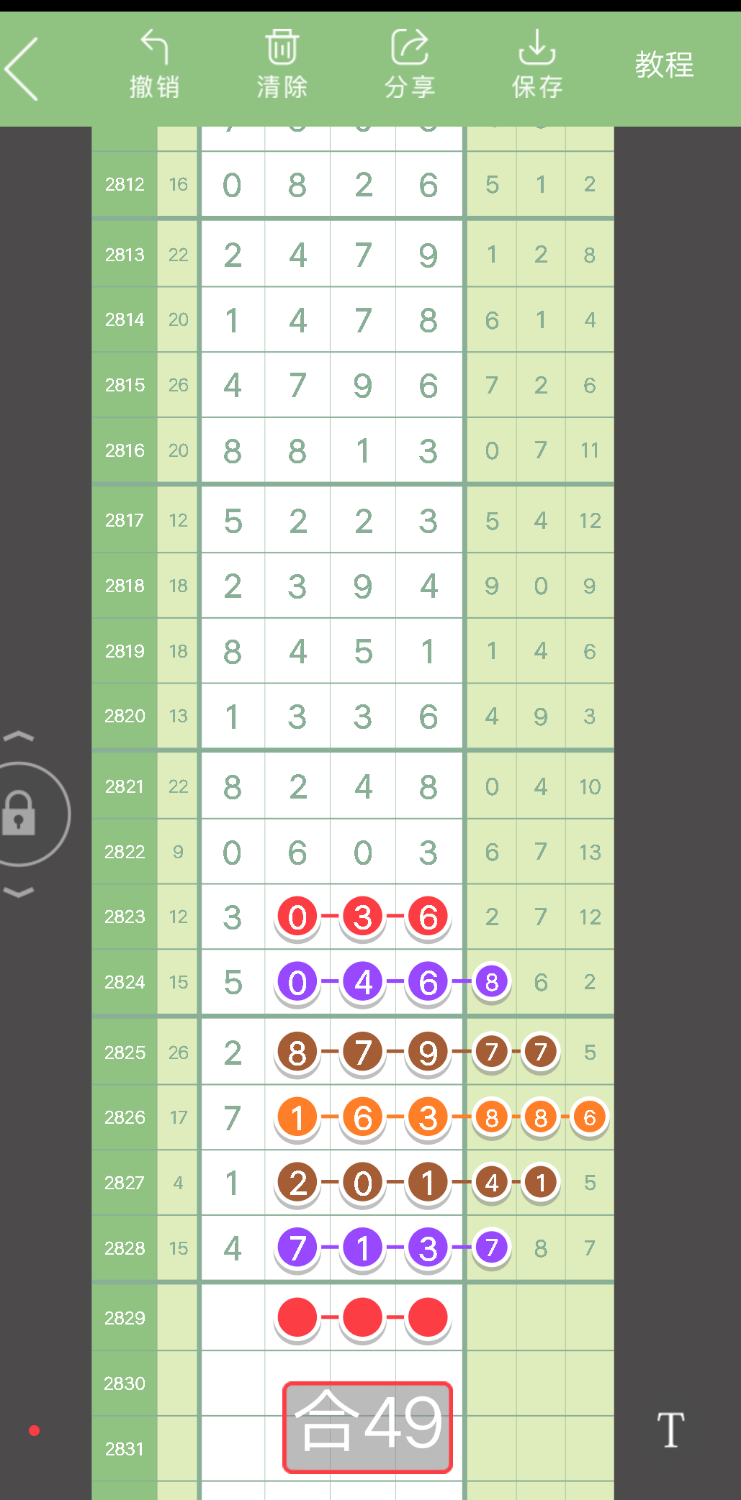The height and width of the screenshot is (1500, 741).
Task: Share the chart (分享)
Action: pyautogui.click(x=409, y=65)
